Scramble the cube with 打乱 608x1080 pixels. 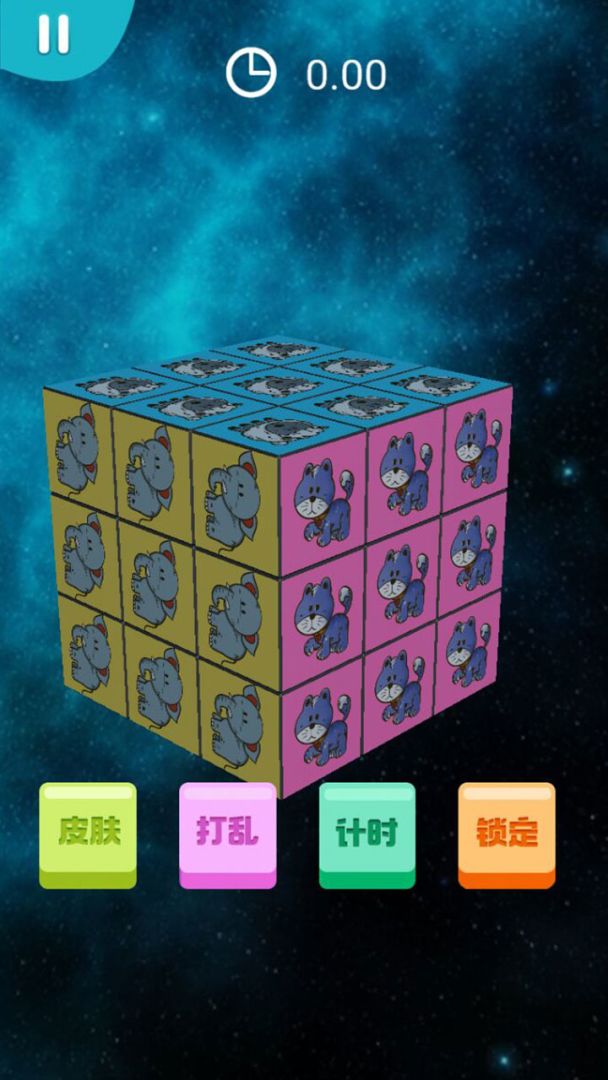pos(227,833)
